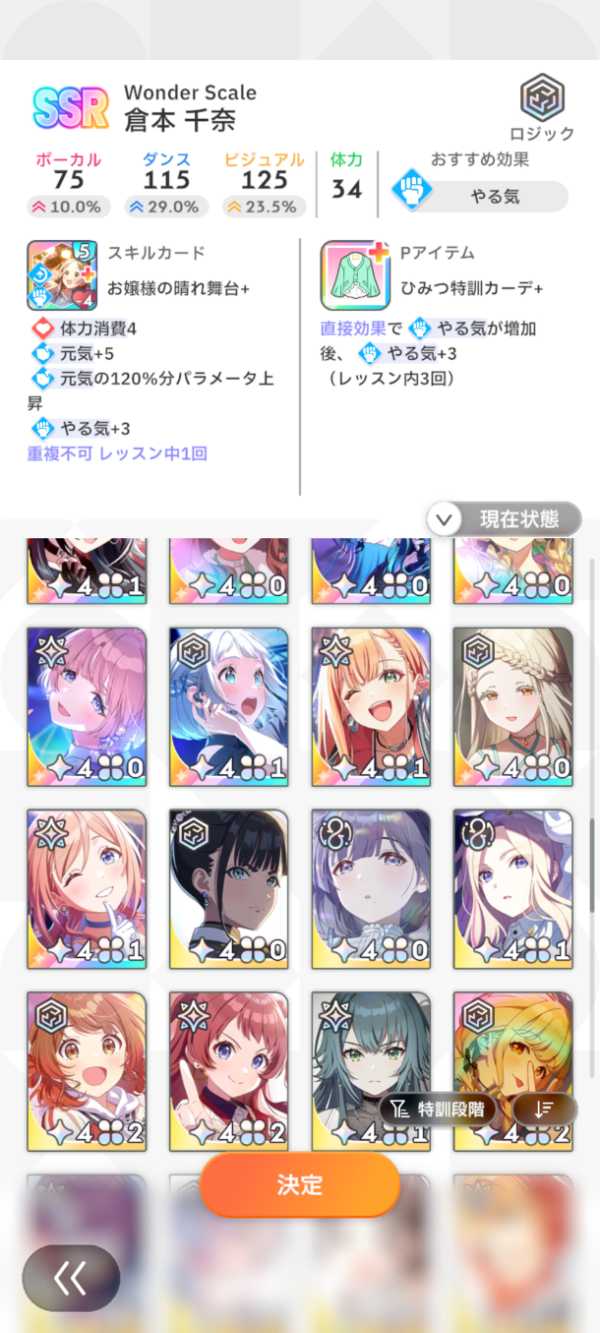This screenshot has height=1333, width=600.
Task: Choose the brown-haired open-mouthed idol card
Action: click(x=87, y=1060)
